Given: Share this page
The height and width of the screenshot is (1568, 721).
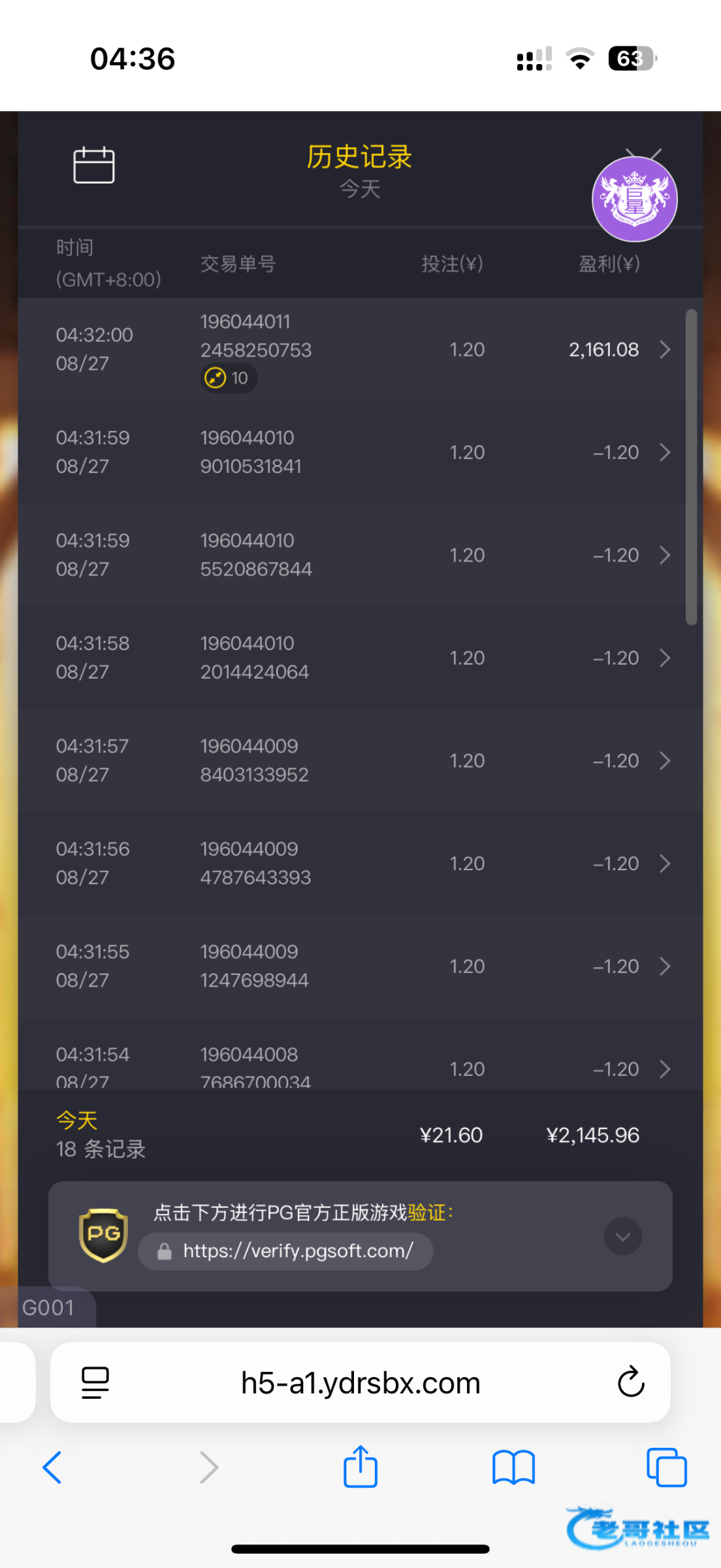Looking at the screenshot, I should (360, 1466).
